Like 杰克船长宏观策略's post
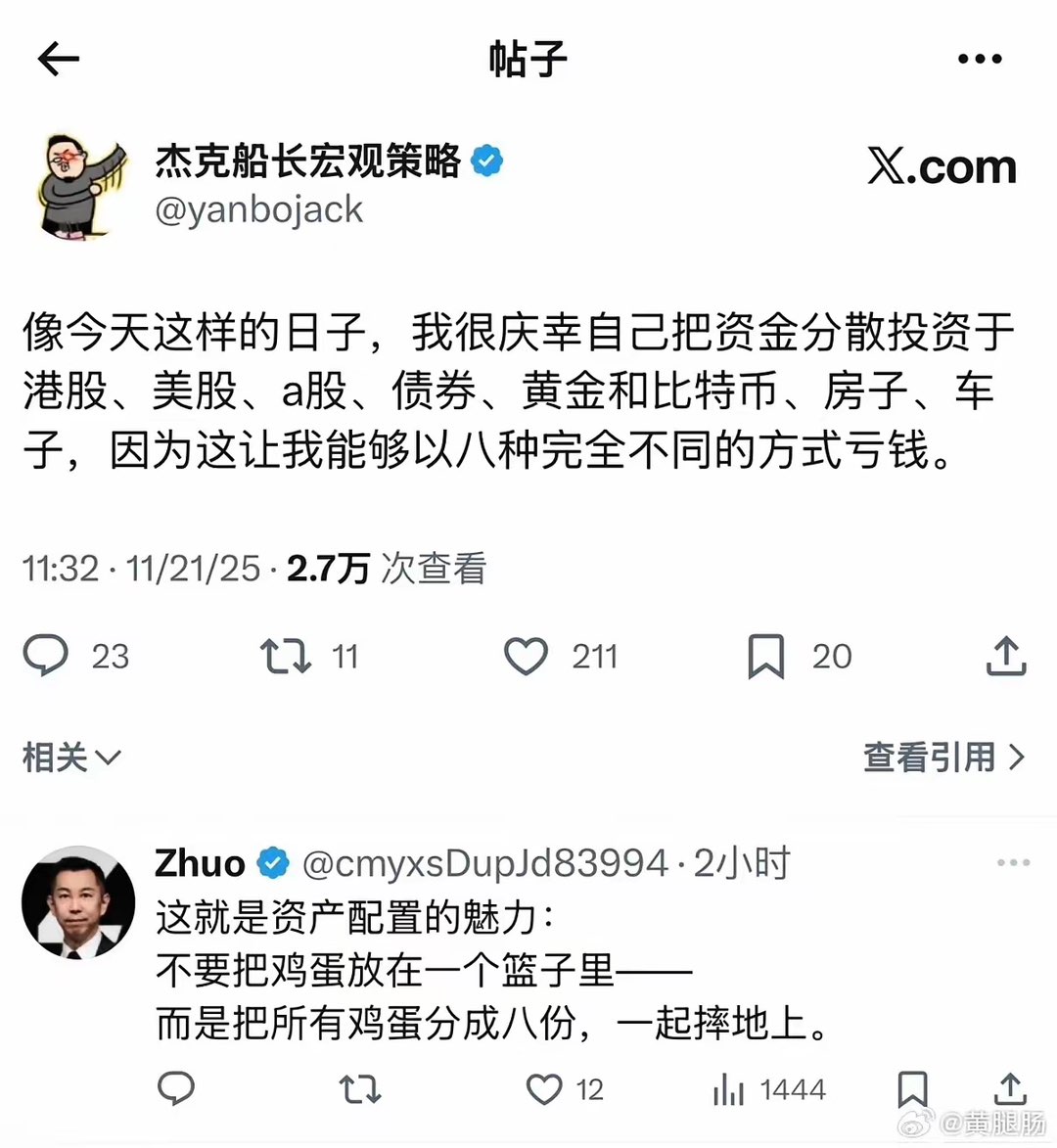Image resolution: width=1057 pixels, height=1148 pixels. pyautogui.click(x=526, y=656)
